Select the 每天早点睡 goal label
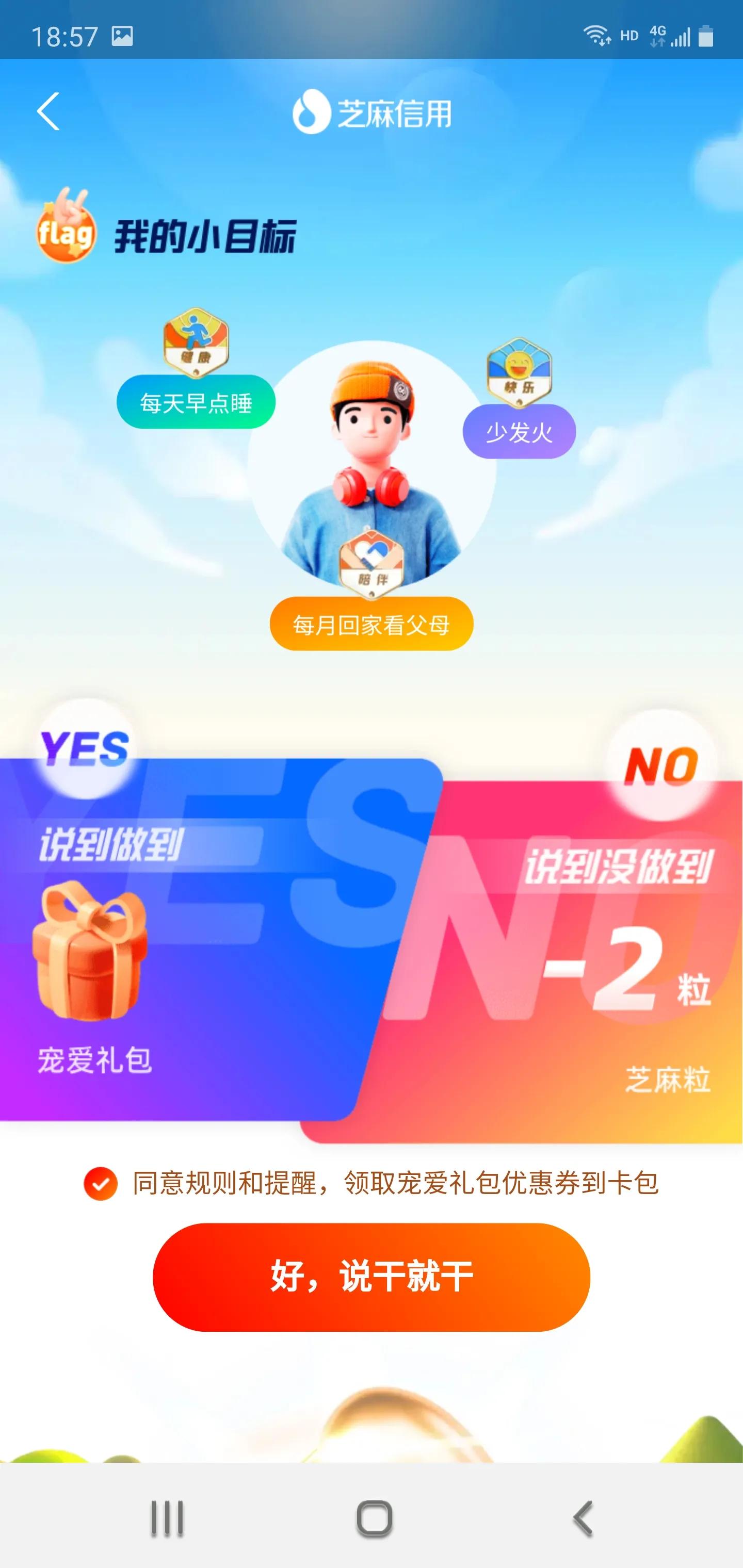This screenshot has width=743, height=1568. pos(196,403)
